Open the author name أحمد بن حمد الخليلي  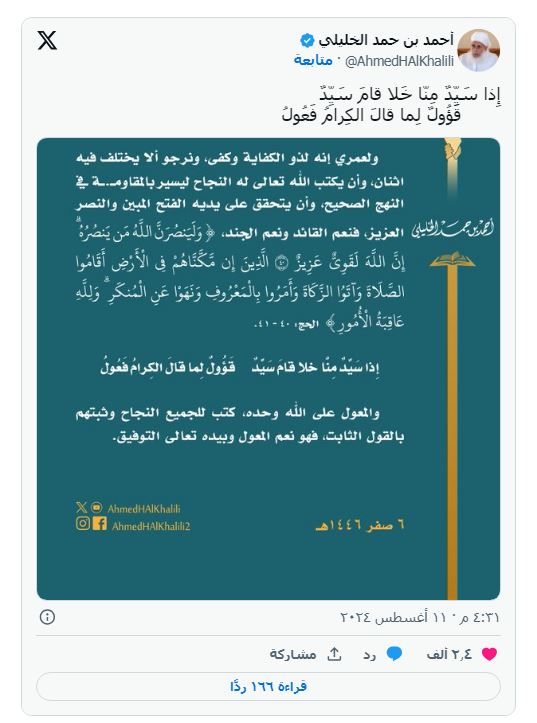[385, 40]
